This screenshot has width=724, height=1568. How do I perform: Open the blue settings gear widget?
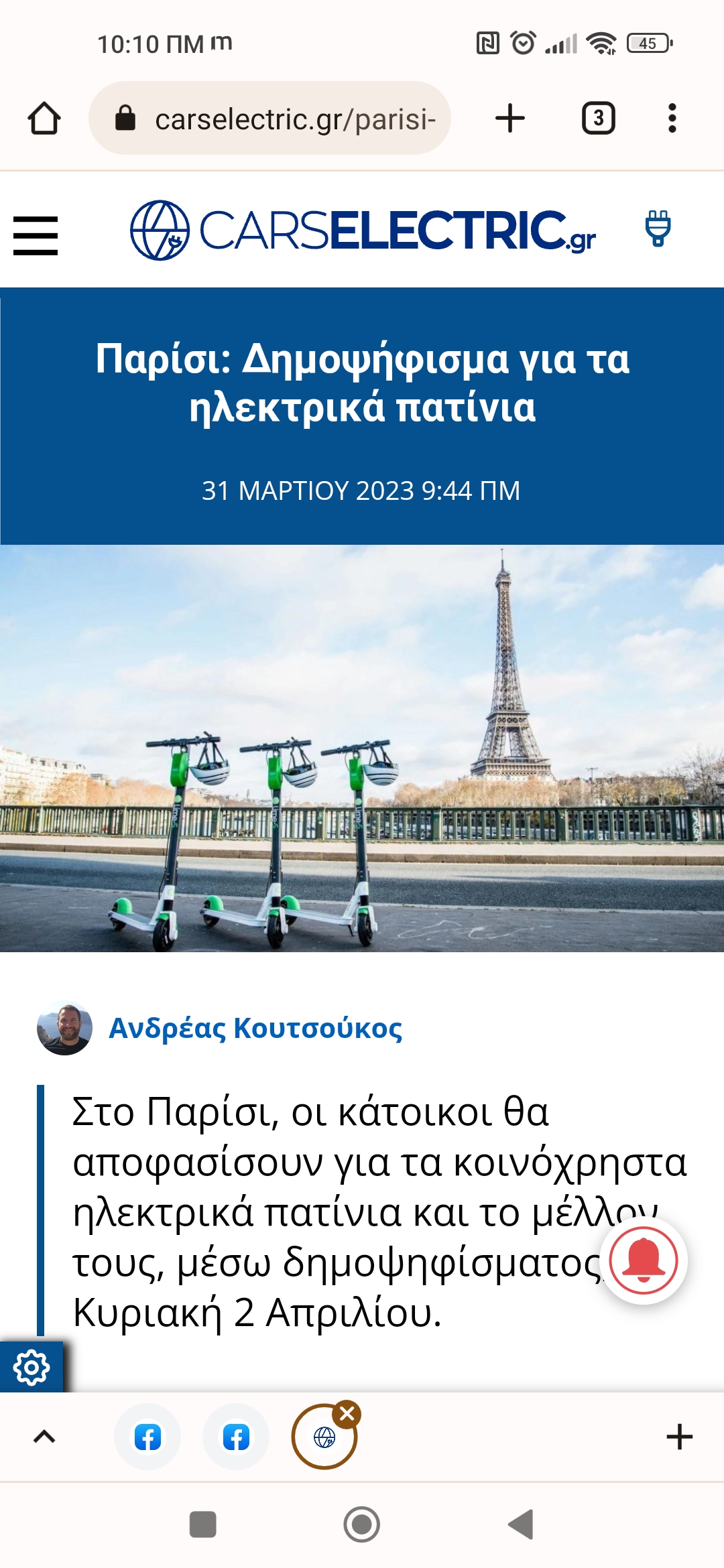(x=32, y=1367)
